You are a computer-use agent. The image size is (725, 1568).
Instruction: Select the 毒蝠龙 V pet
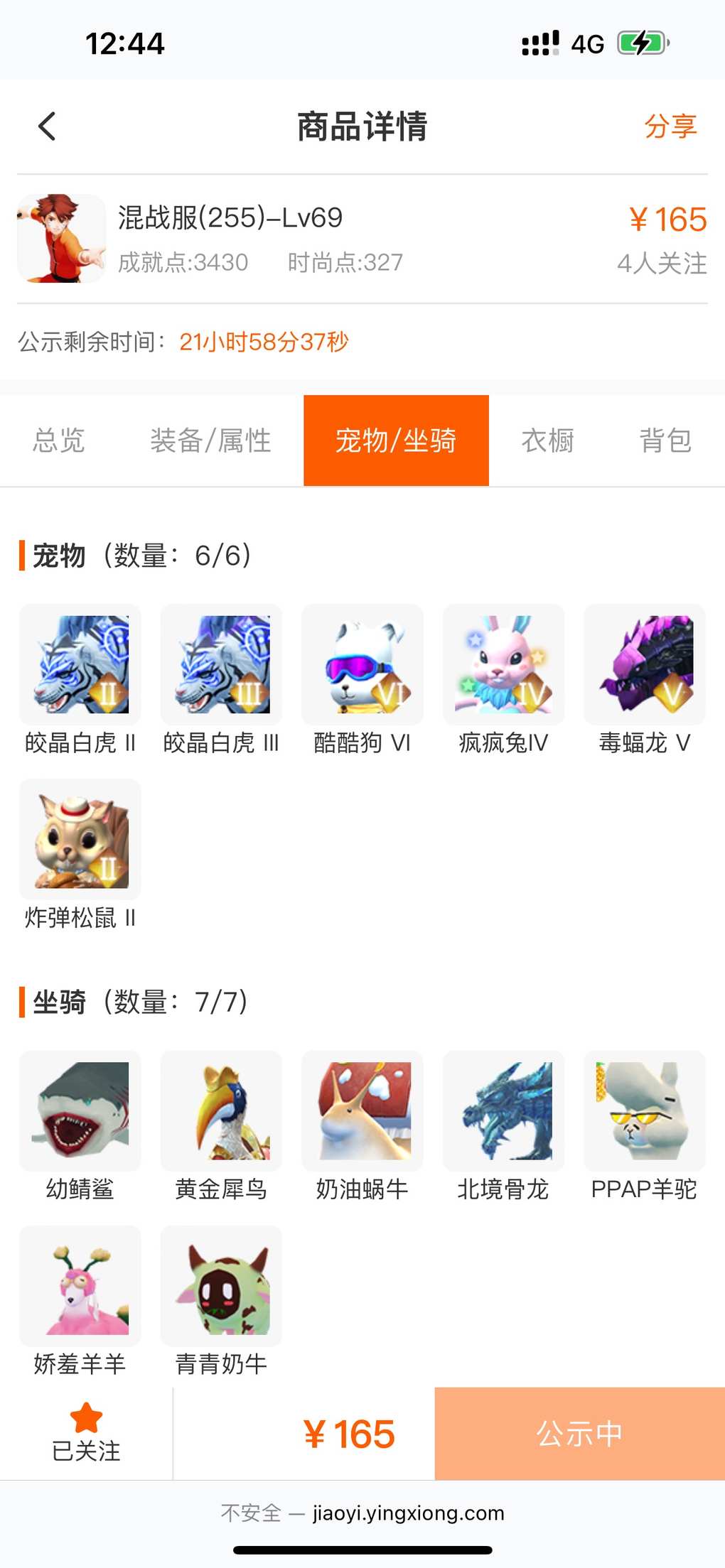click(645, 665)
